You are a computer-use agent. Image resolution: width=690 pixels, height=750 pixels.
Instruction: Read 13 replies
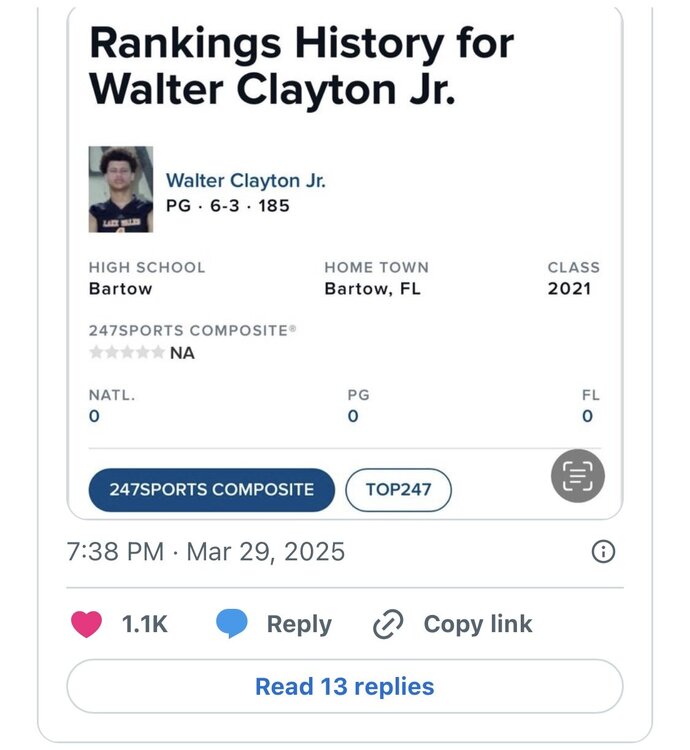tap(344, 687)
